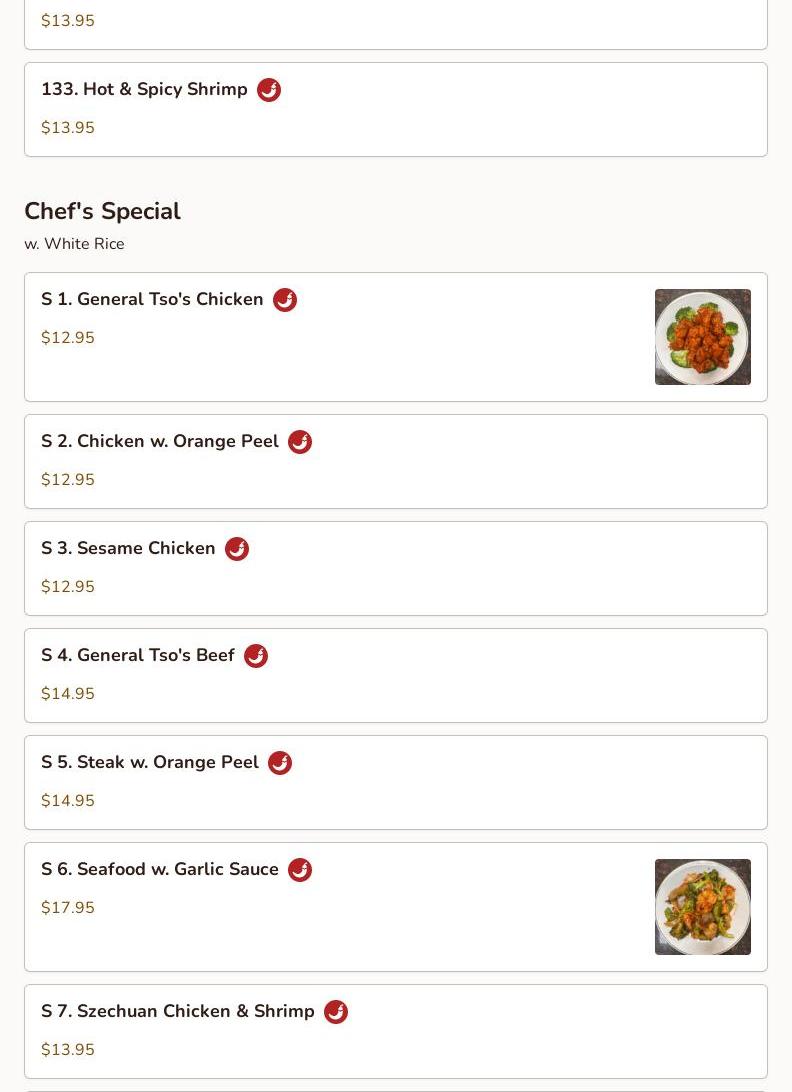Open the 133. Hot & Spicy Shrimp item

click(395, 109)
